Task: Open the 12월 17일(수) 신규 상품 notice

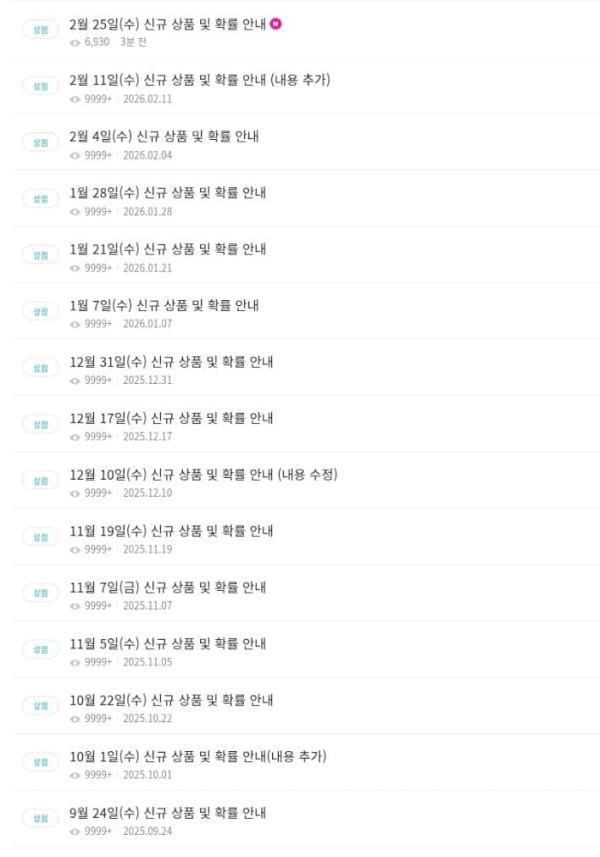Action: tap(172, 417)
